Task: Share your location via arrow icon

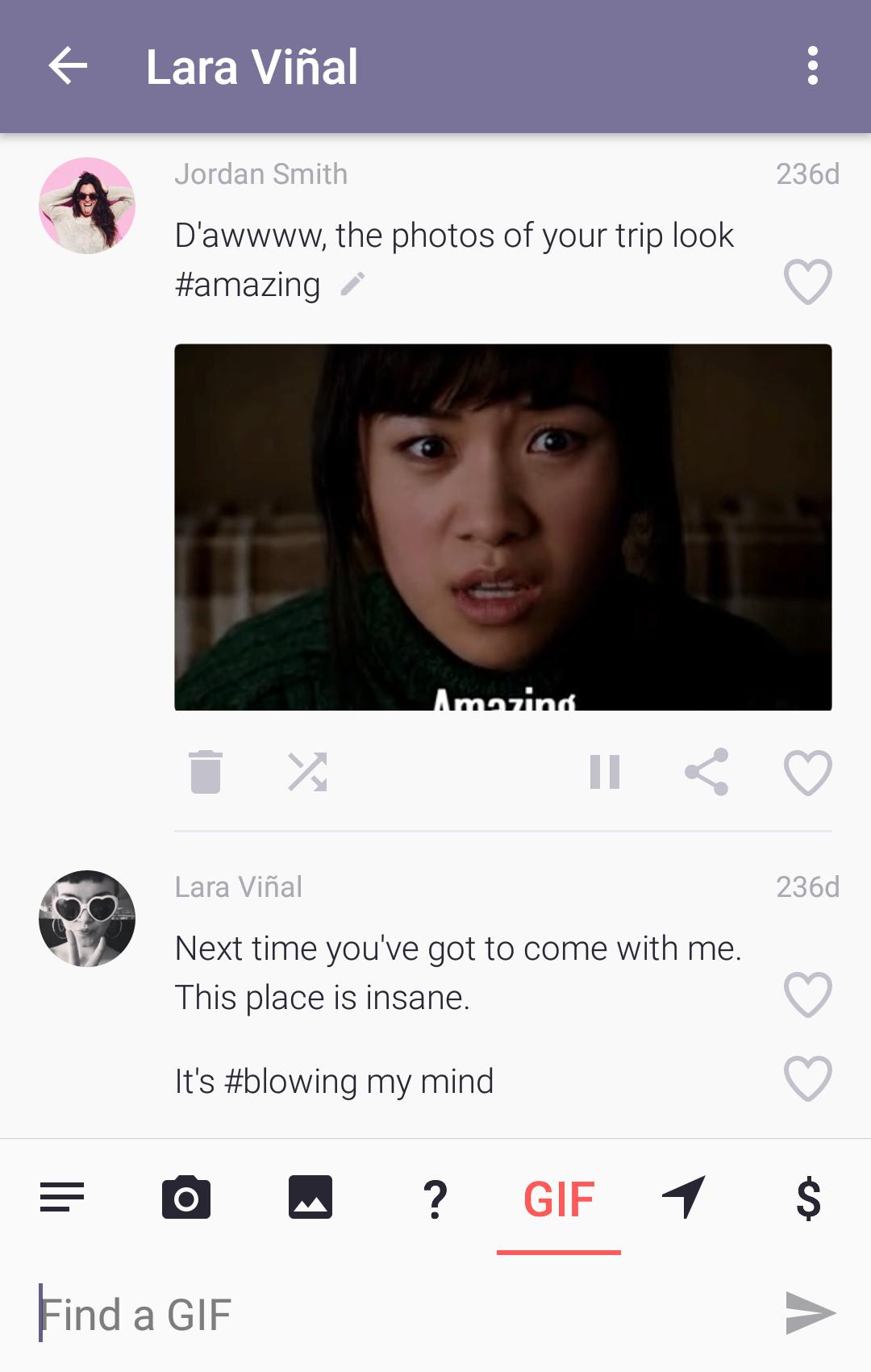Action: pyautogui.click(x=684, y=1198)
